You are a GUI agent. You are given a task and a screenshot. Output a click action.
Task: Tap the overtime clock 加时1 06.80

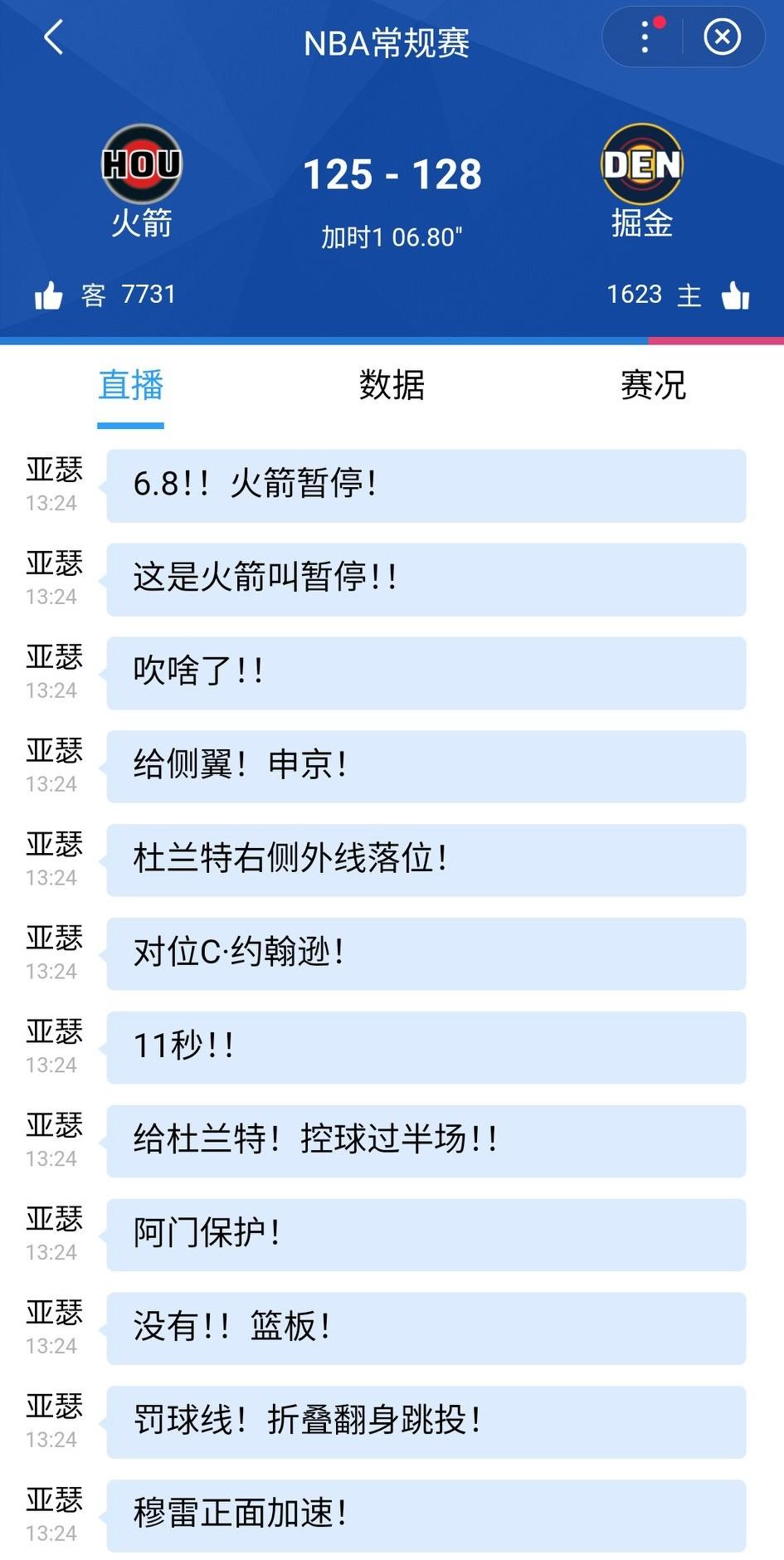coord(392,235)
